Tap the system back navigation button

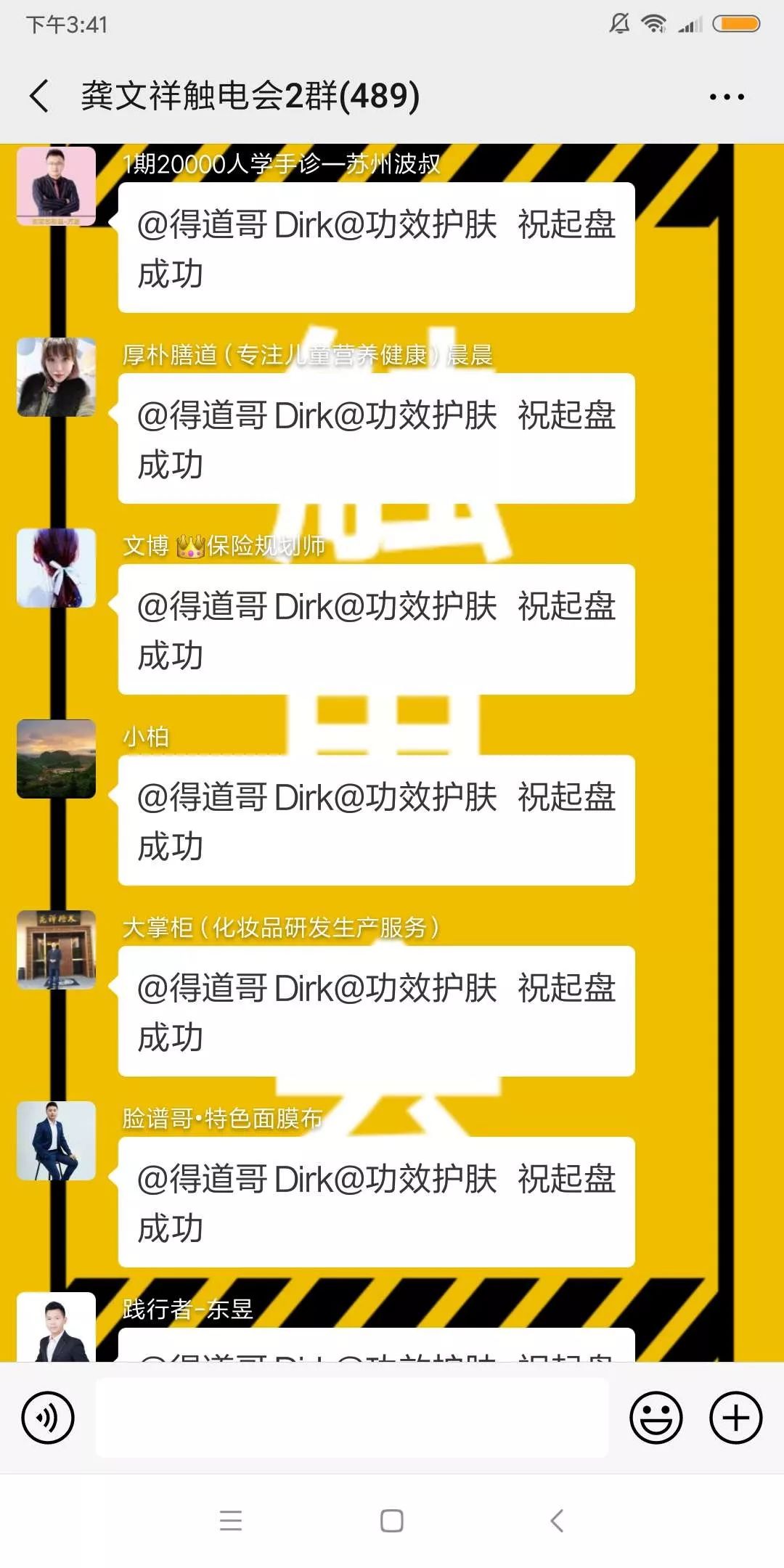(x=557, y=1520)
